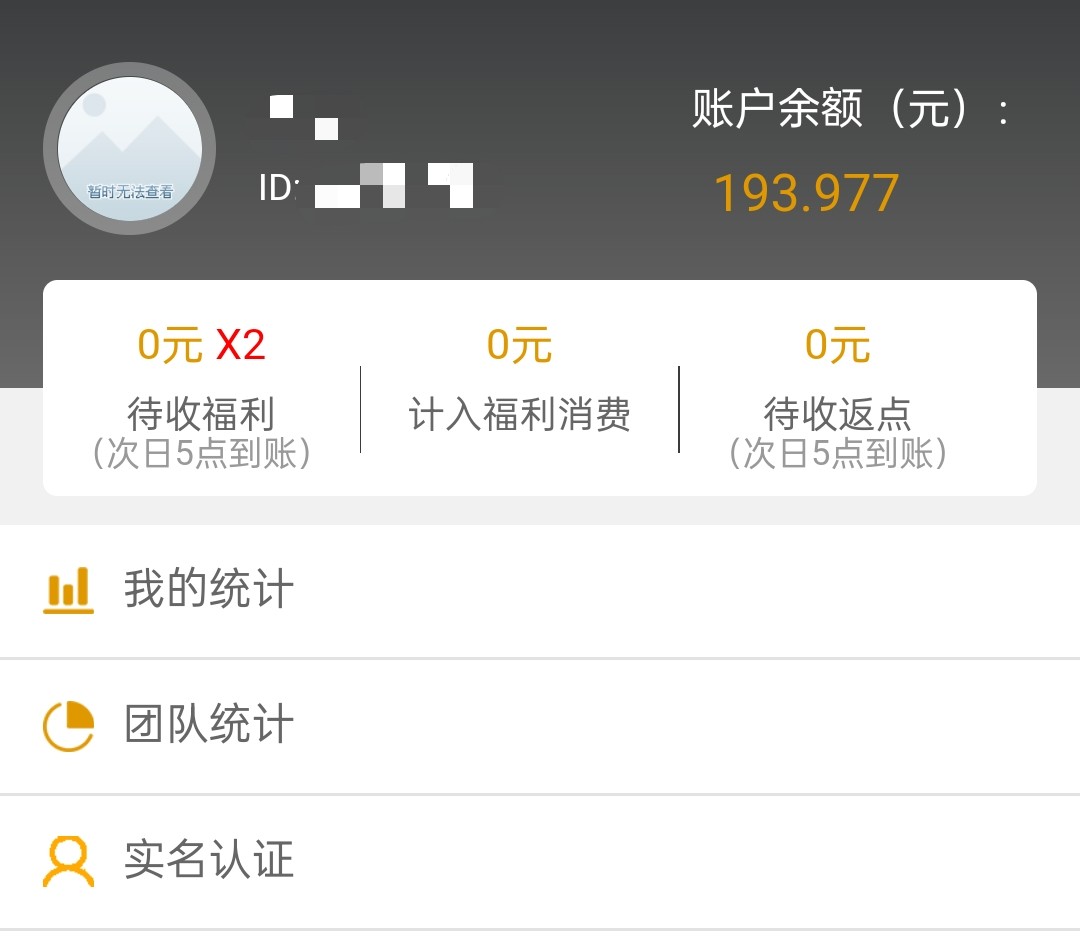Open 团队统计 row

(x=540, y=727)
